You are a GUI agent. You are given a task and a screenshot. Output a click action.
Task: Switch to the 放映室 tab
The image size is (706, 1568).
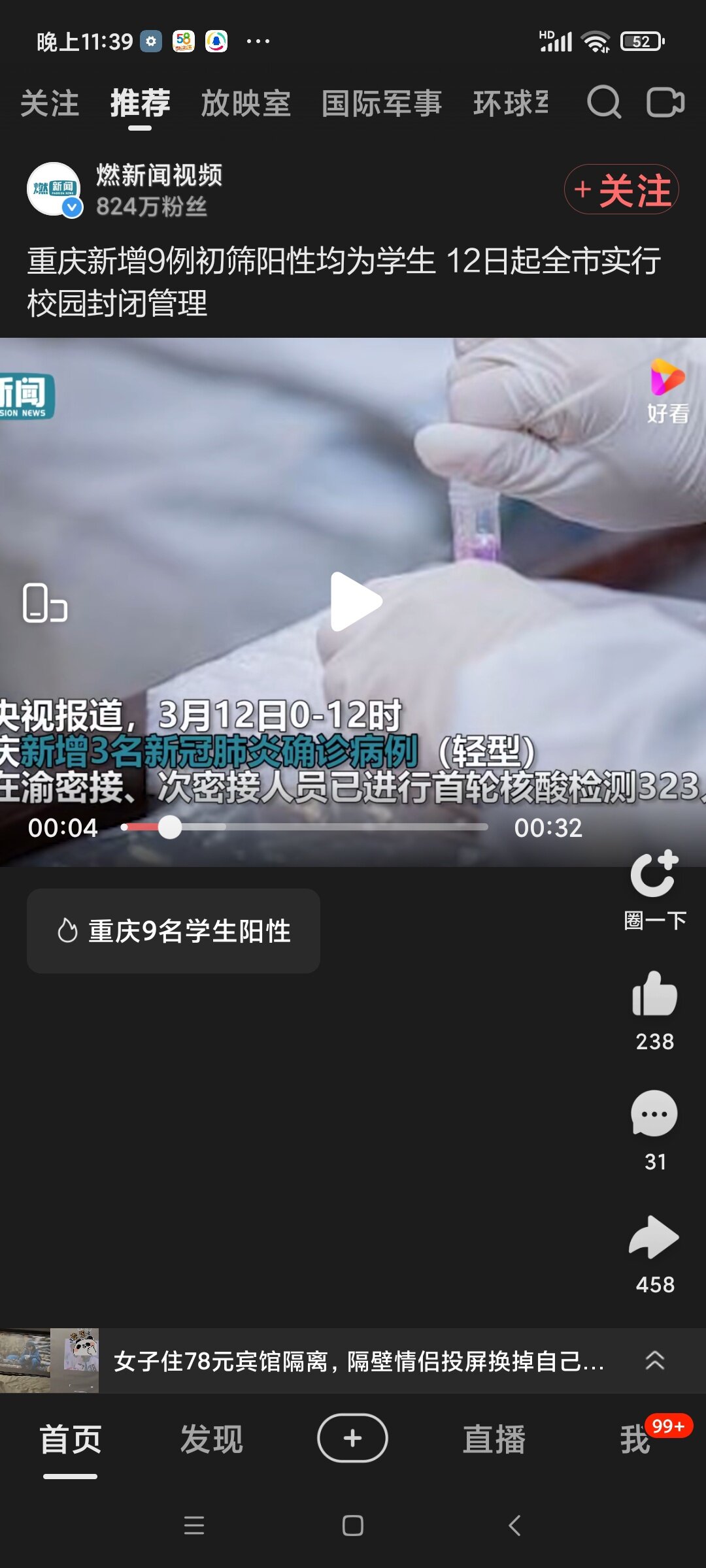click(246, 104)
